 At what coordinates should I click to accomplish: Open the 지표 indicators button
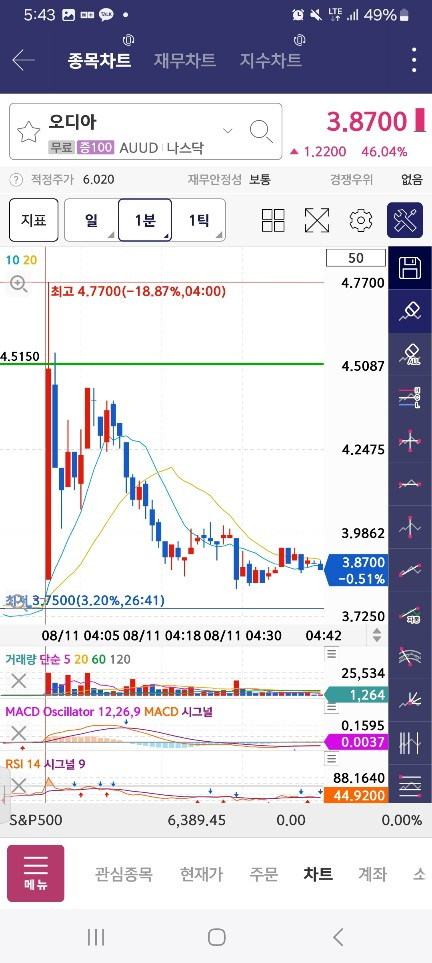pyautogui.click(x=34, y=220)
